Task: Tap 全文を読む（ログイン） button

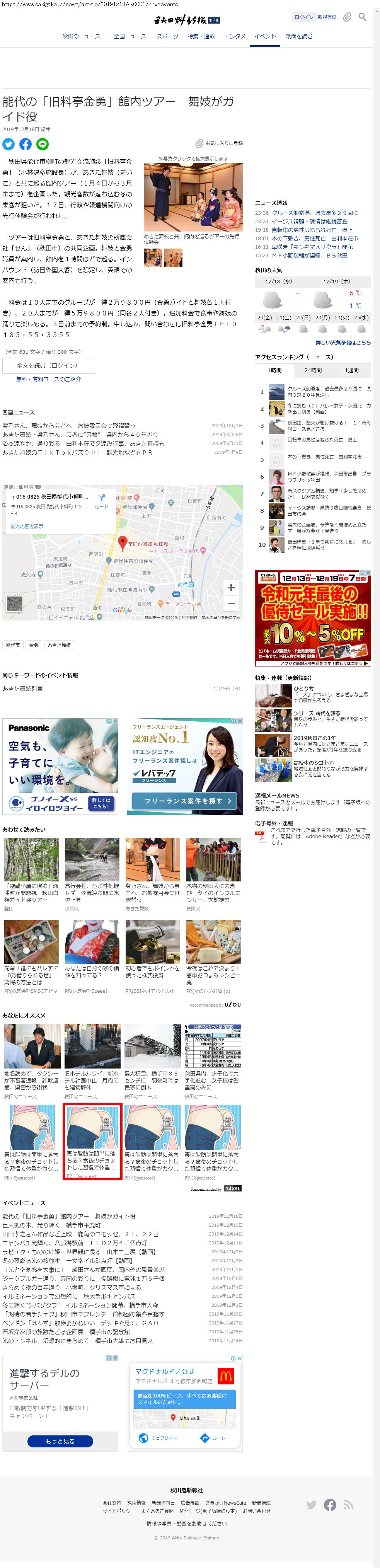Action: coord(48,365)
